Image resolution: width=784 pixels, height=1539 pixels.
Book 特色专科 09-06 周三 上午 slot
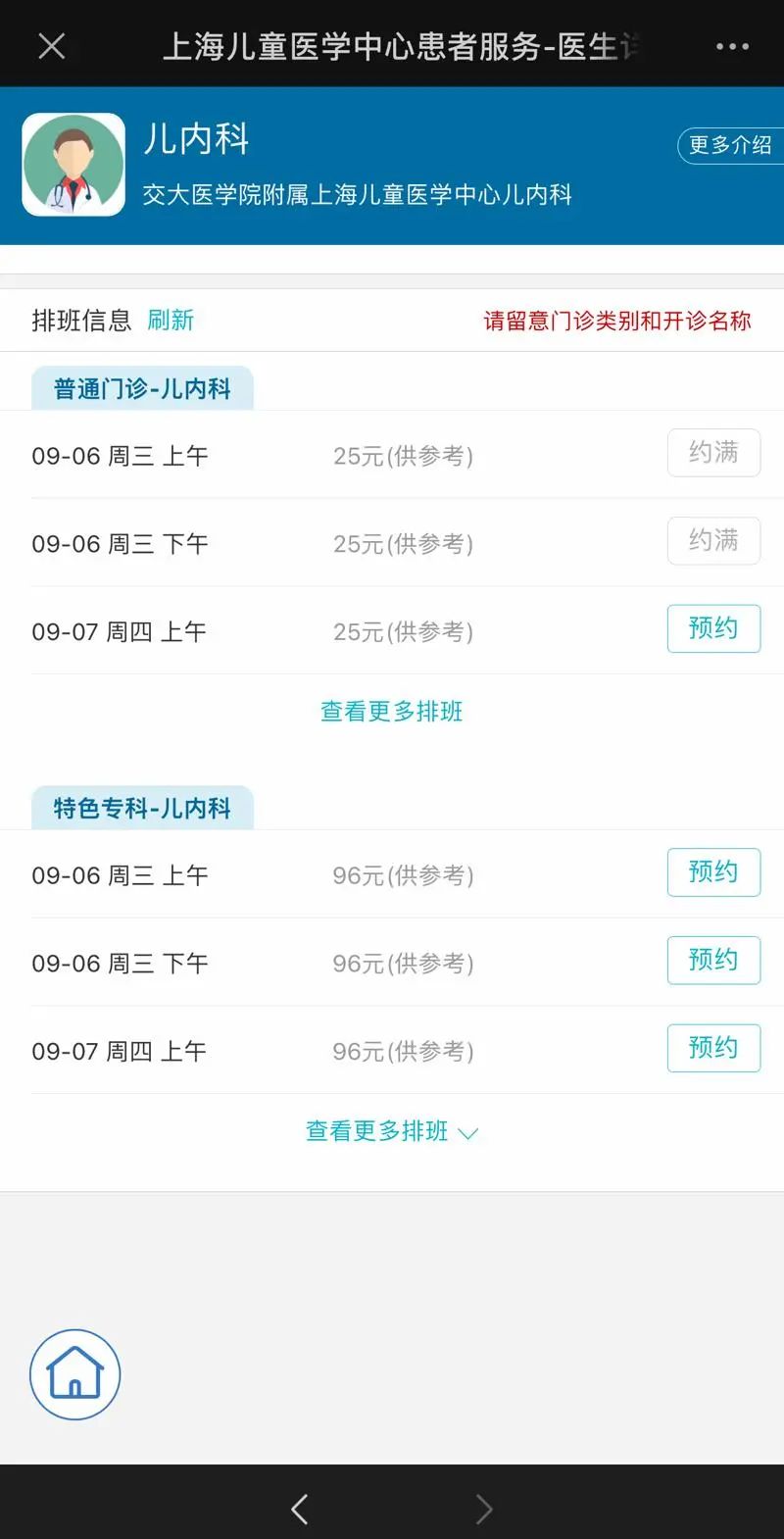coord(713,872)
